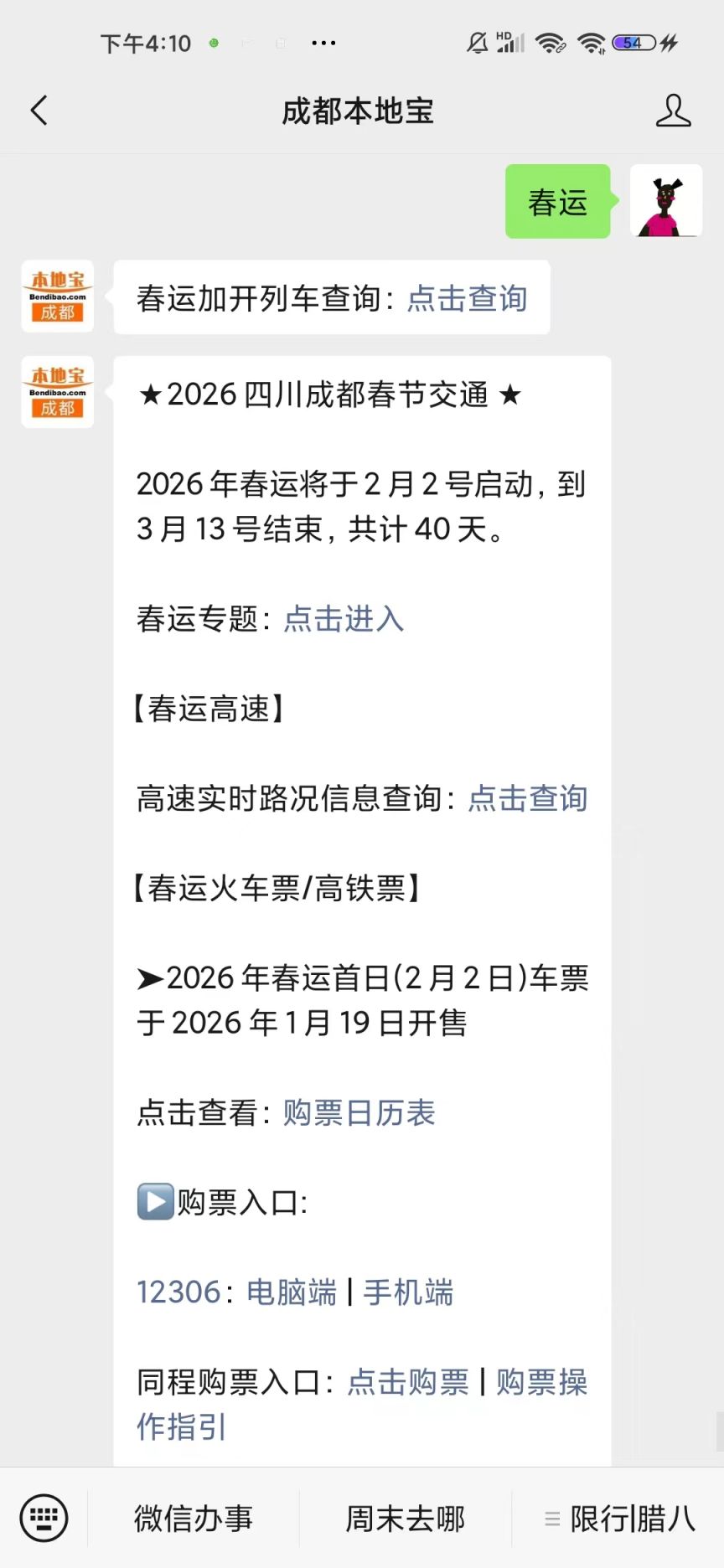The height and width of the screenshot is (1568, 724).
Task: Open 春运专题 点击进入 link
Action: pyautogui.click(x=344, y=619)
